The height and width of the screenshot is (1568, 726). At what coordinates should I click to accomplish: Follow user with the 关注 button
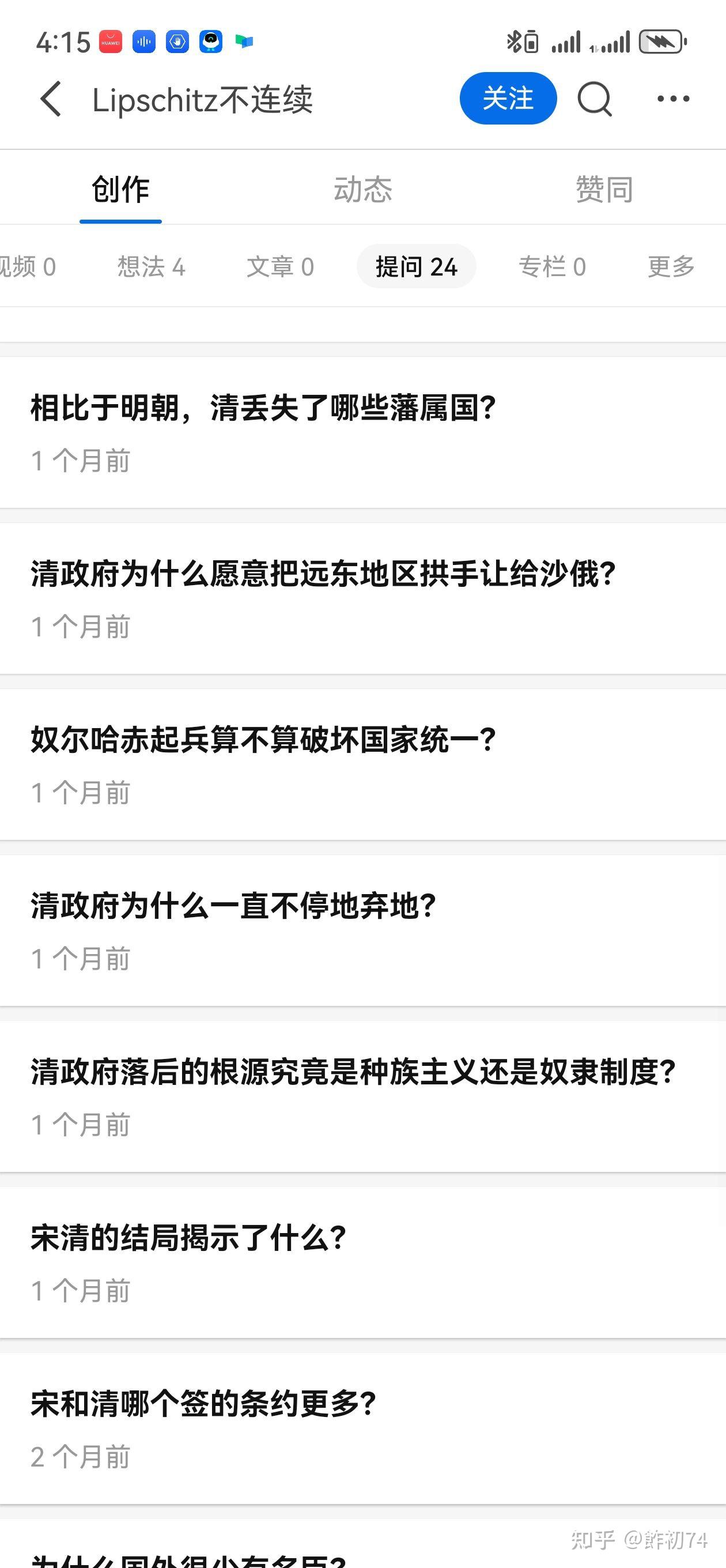pos(508,99)
